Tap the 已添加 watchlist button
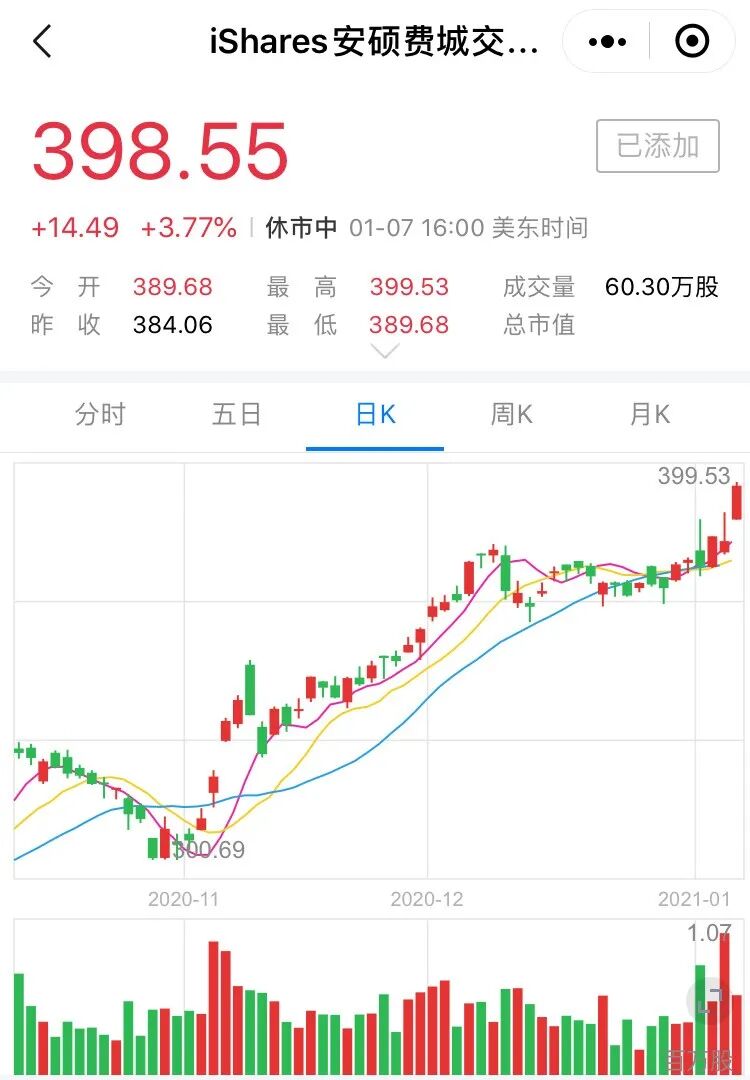Image resolution: width=750 pixels, height=1080 pixels. [x=658, y=146]
